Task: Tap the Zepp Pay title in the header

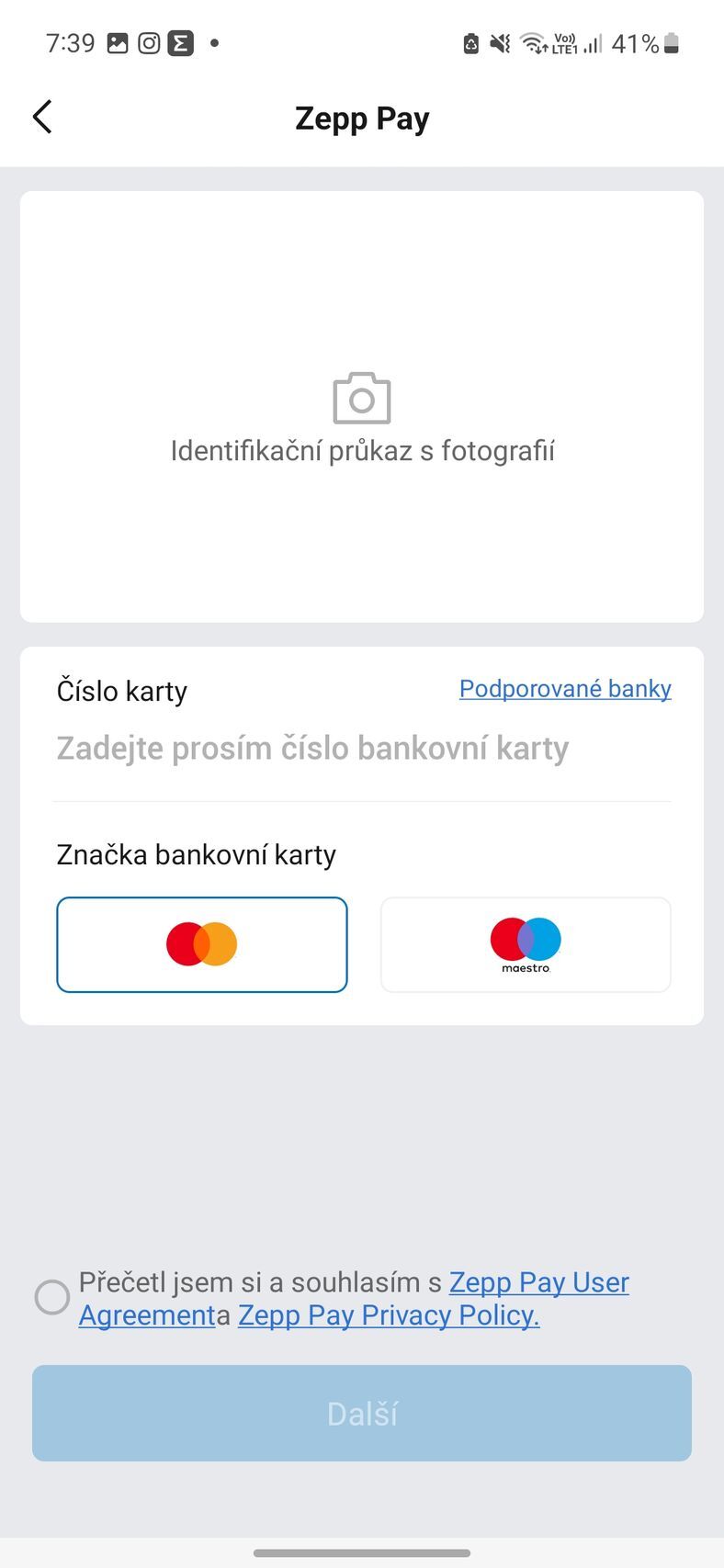Action: [362, 117]
